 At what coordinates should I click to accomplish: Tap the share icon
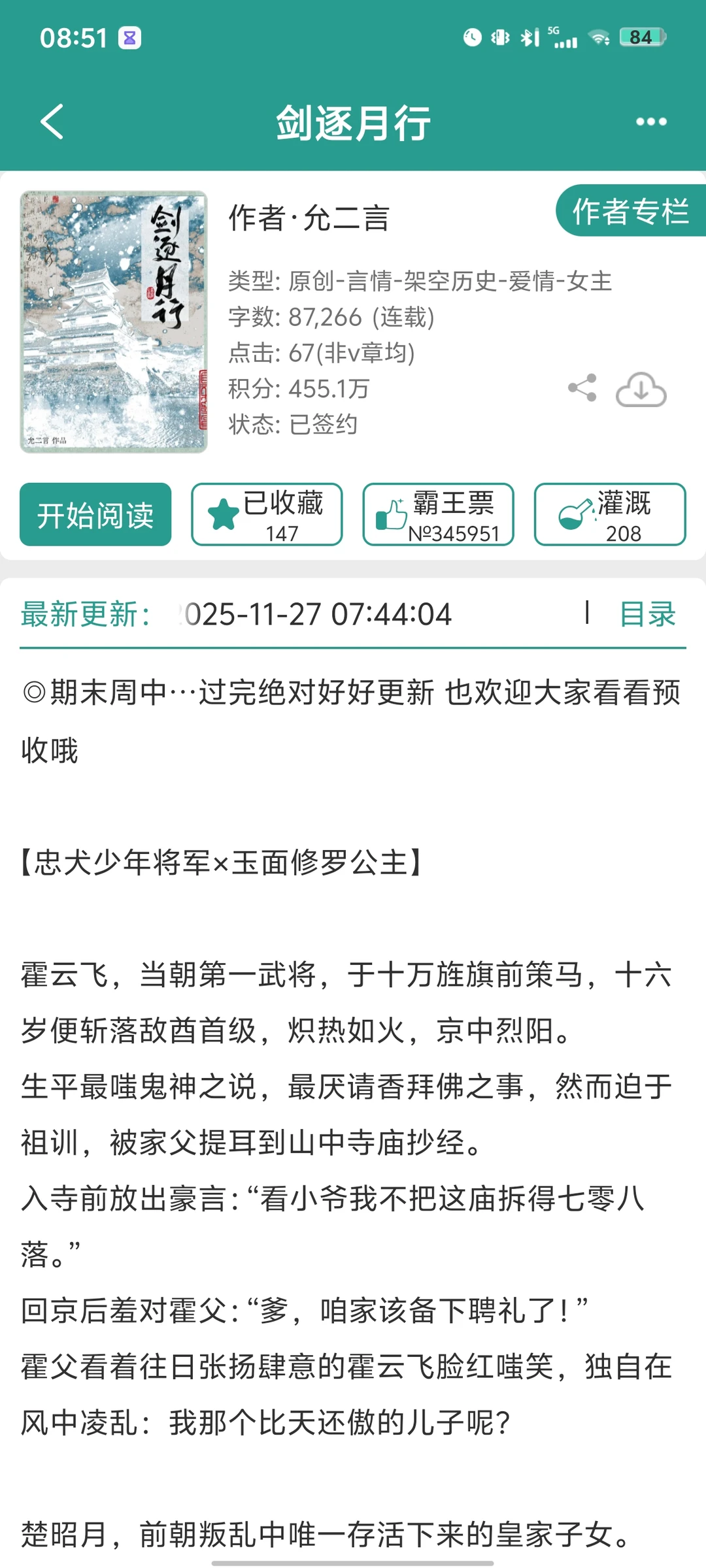(580, 387)
